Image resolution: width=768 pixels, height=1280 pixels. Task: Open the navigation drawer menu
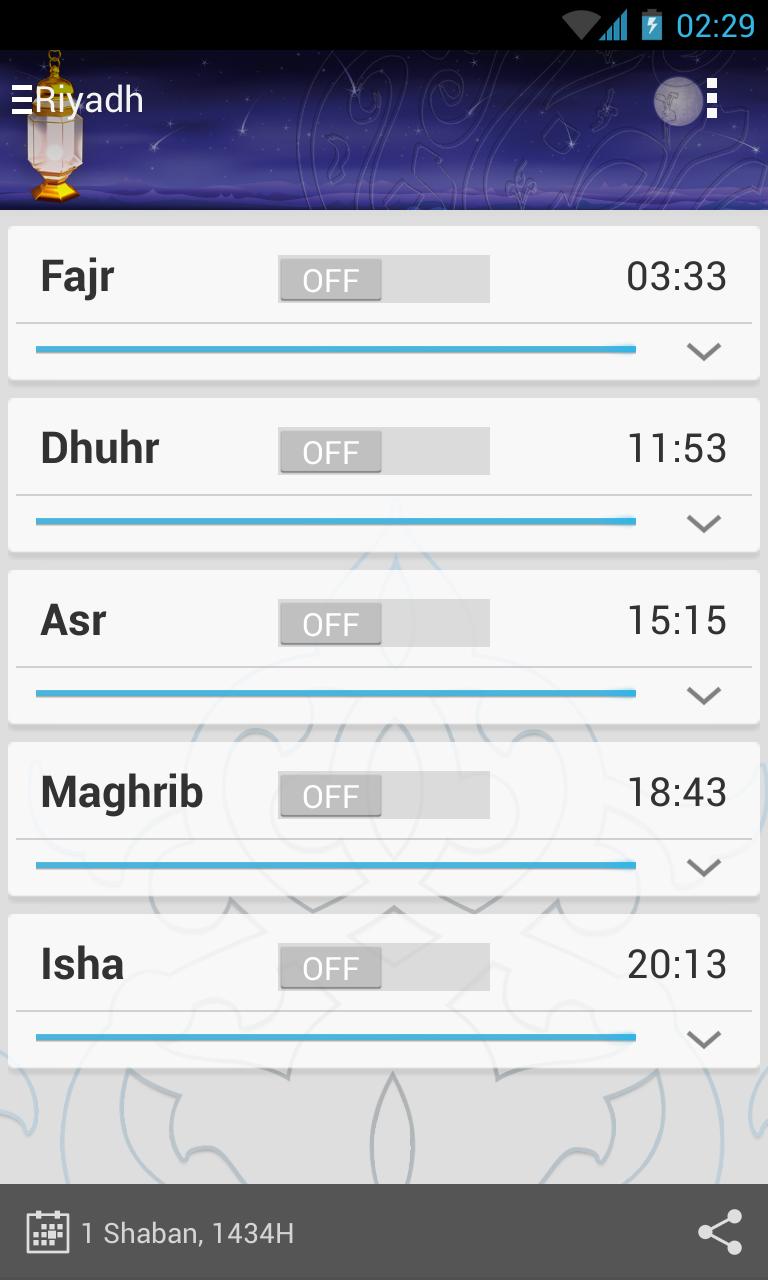click(x=22, y=100)
